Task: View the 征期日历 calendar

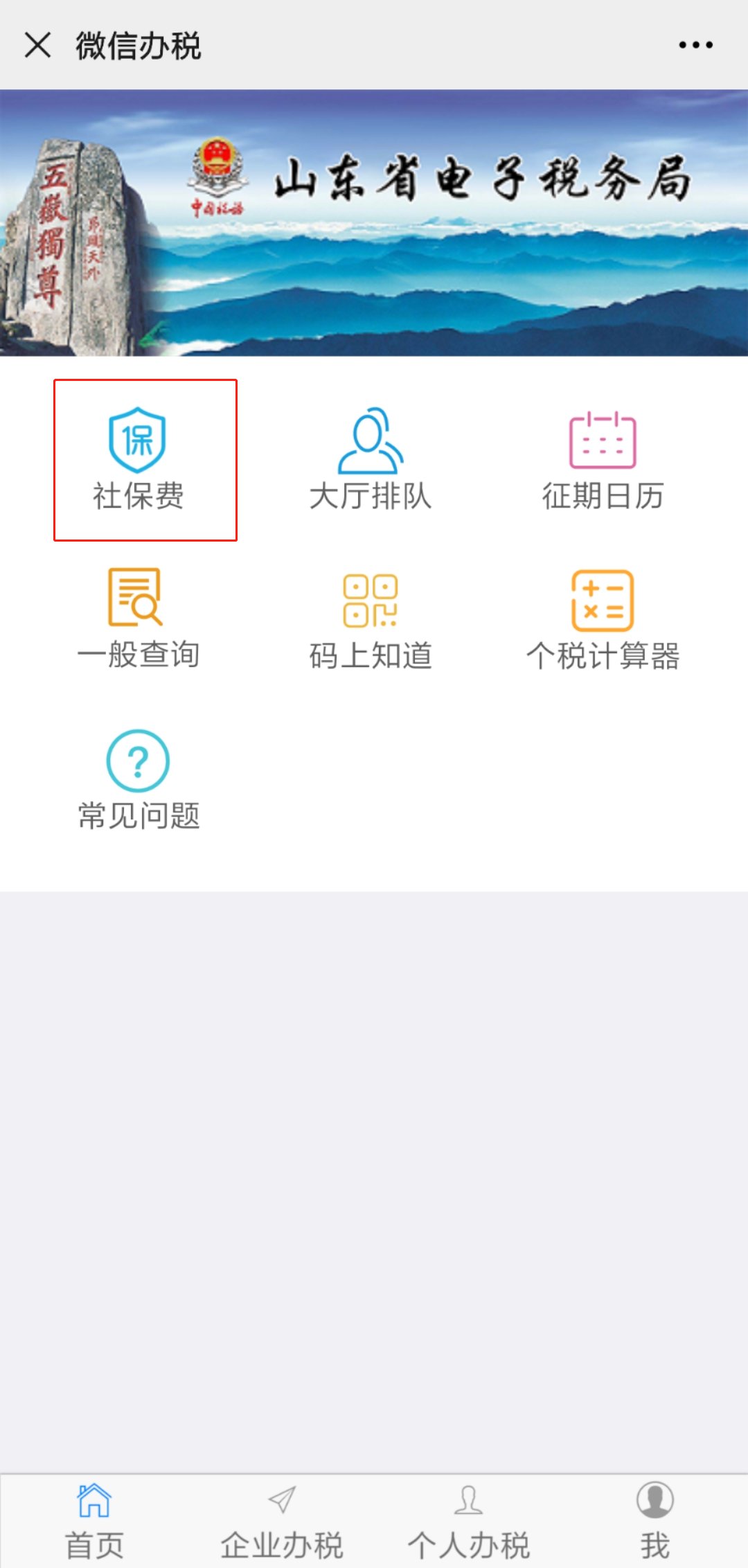Action: (603, 459)
